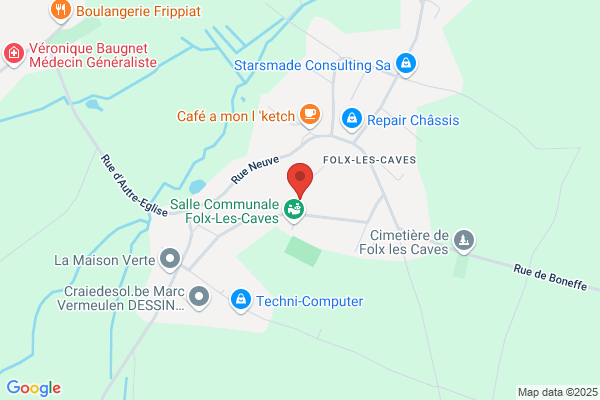Open the Boulangerie Frippiat restaurant marker
The image size is (600, 400).
point(60,11)
